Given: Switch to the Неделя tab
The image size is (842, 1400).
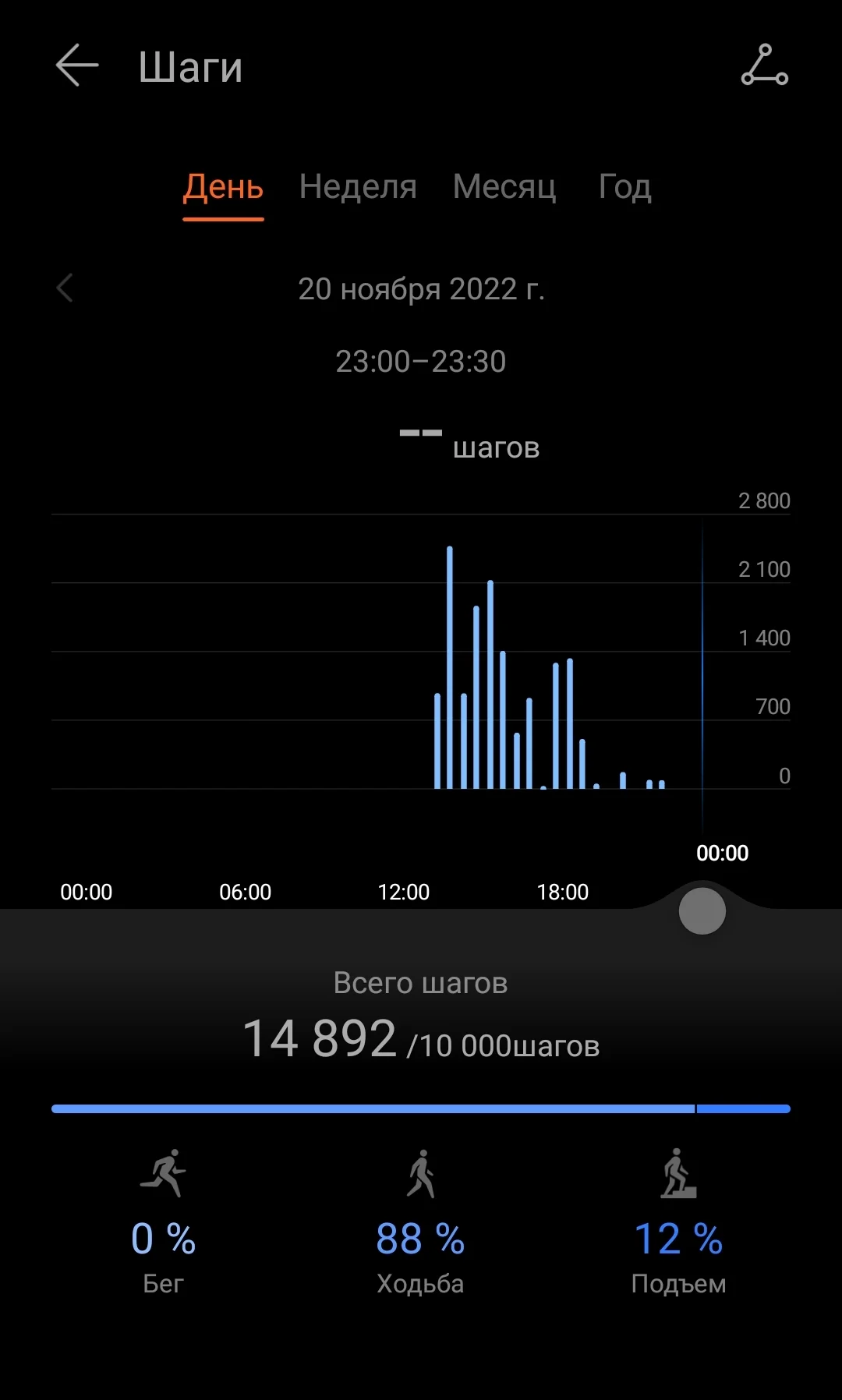Looking at the screenshot, I should tap(358, 187).
